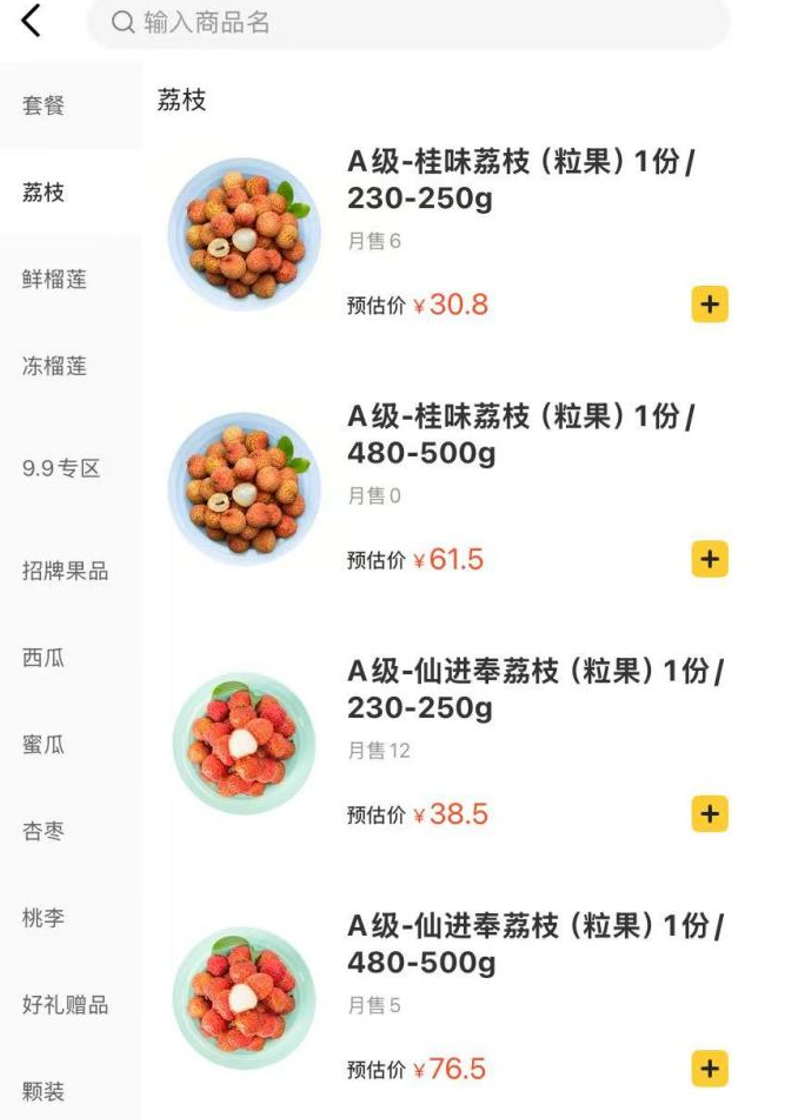Open the 好礼赠品 category
Screen dimensions: 796x1120
[65, 1005]
